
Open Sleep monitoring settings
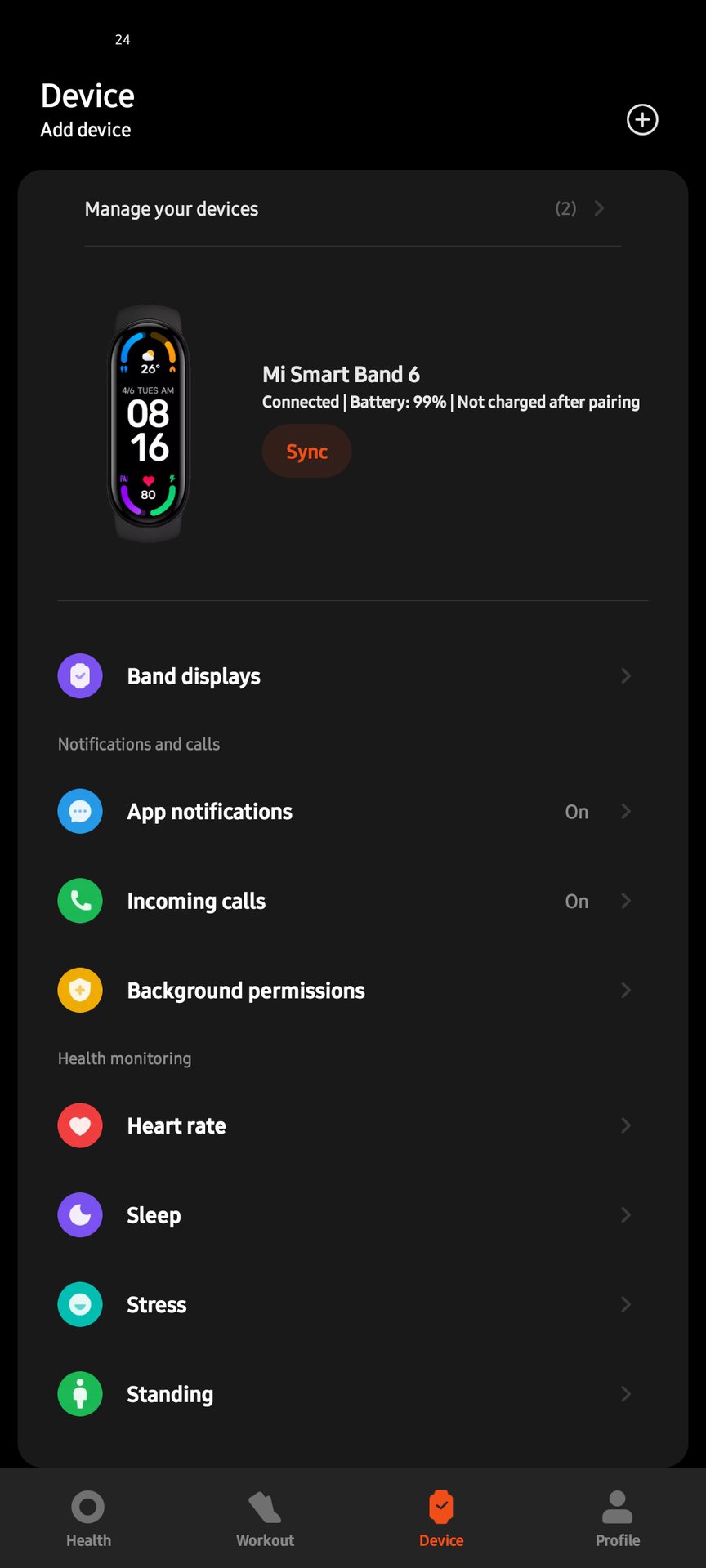(343, 1215)
